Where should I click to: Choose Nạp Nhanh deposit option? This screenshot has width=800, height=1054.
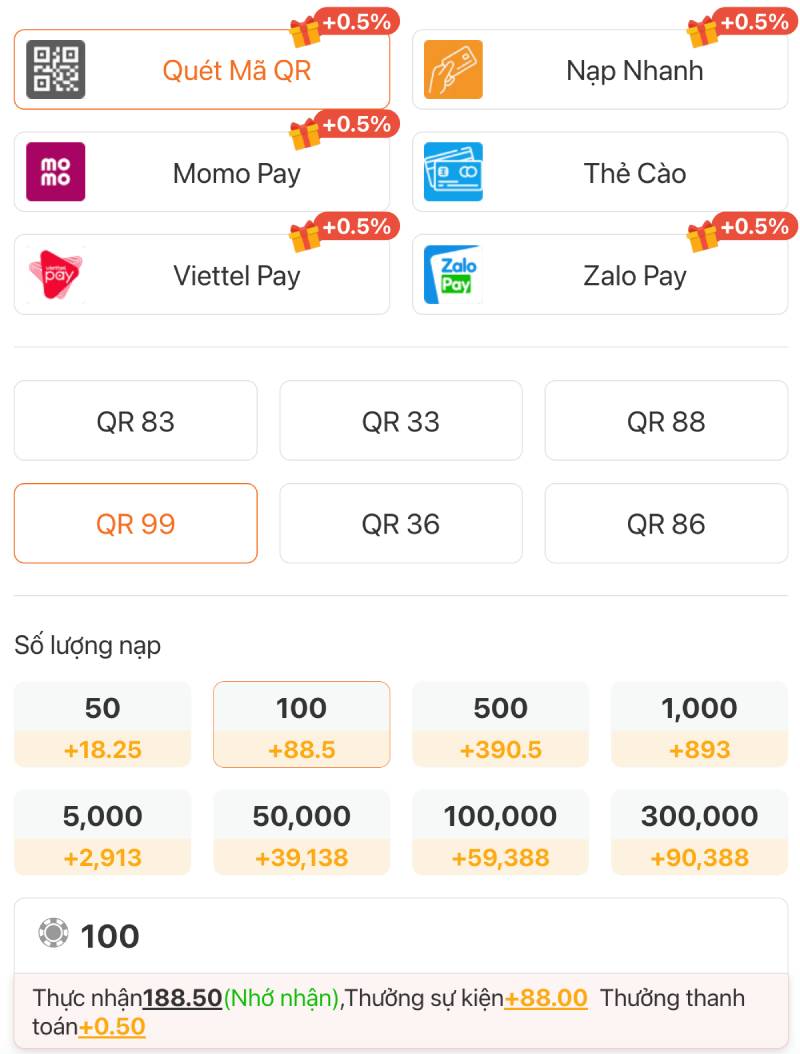click(599, 70)
